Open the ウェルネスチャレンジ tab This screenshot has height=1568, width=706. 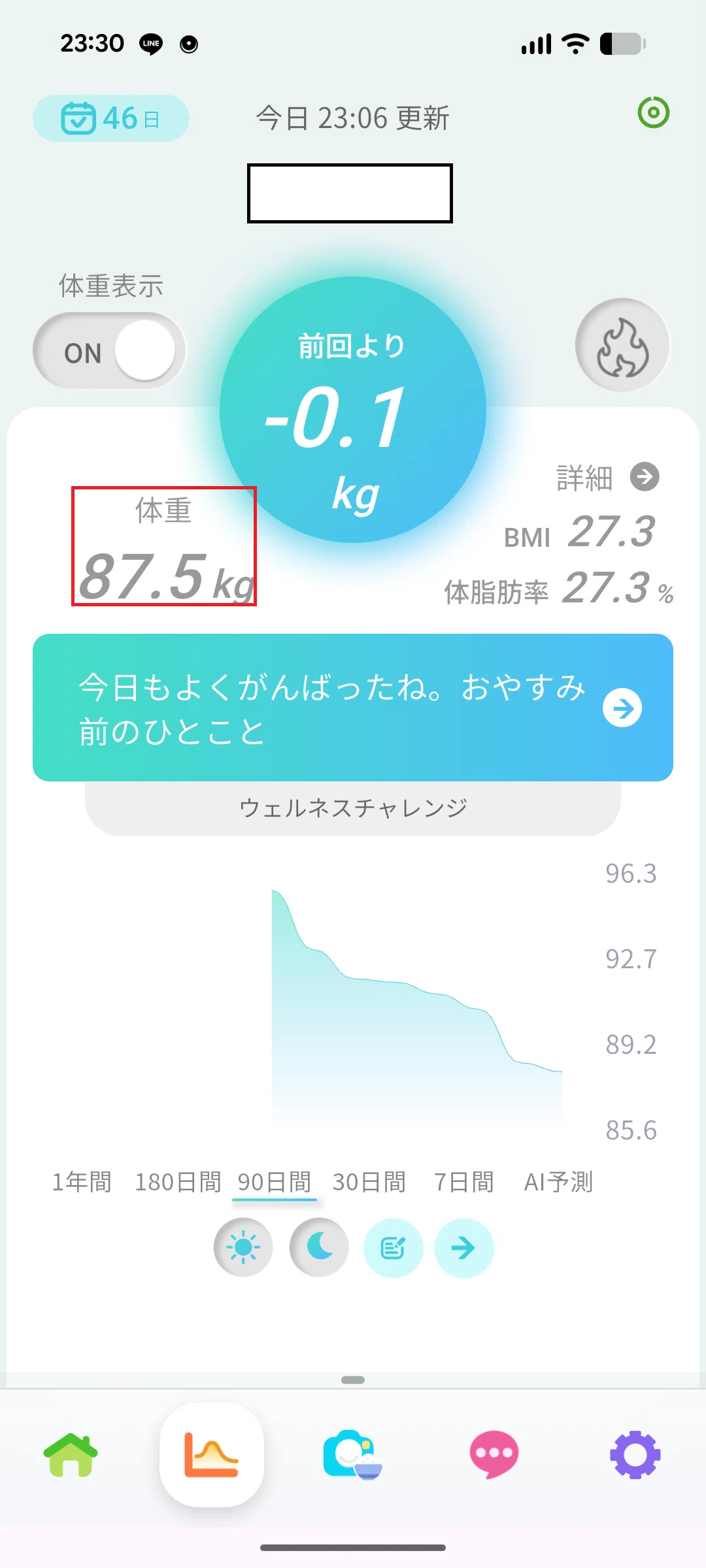coord(353,808)
